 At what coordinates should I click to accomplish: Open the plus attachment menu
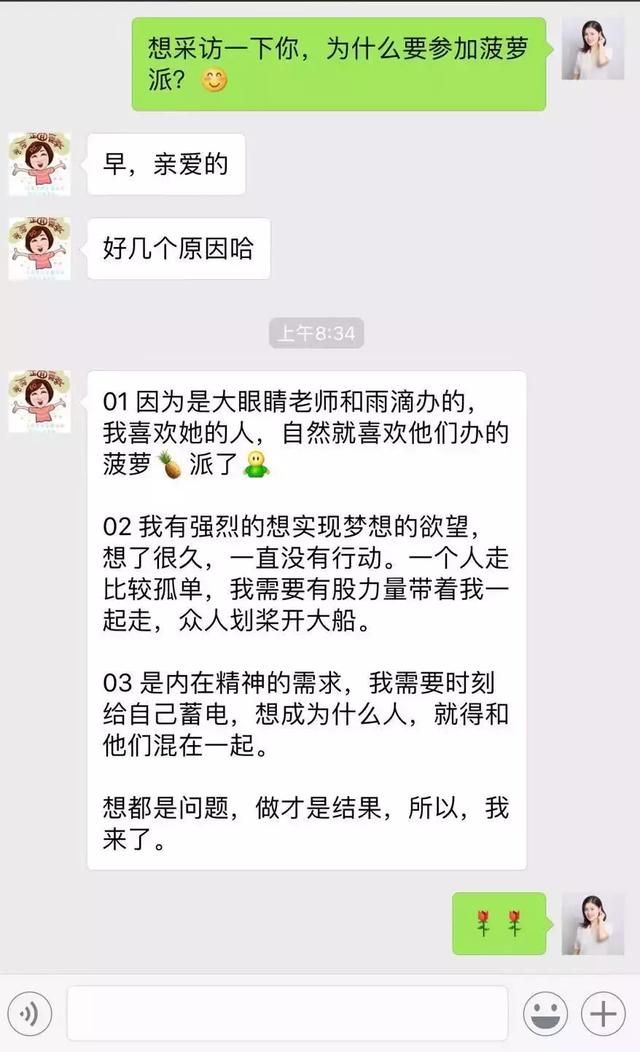[x=602, y=1014]
